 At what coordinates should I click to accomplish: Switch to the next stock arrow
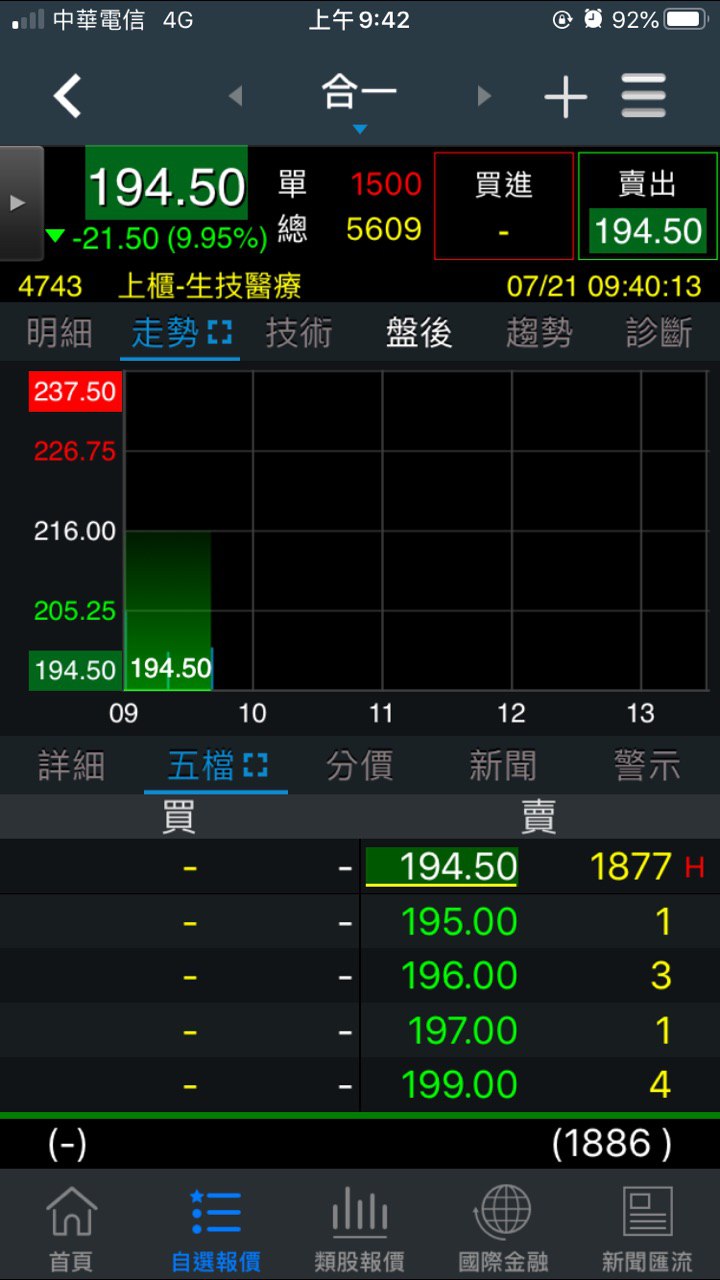[484, 96]
